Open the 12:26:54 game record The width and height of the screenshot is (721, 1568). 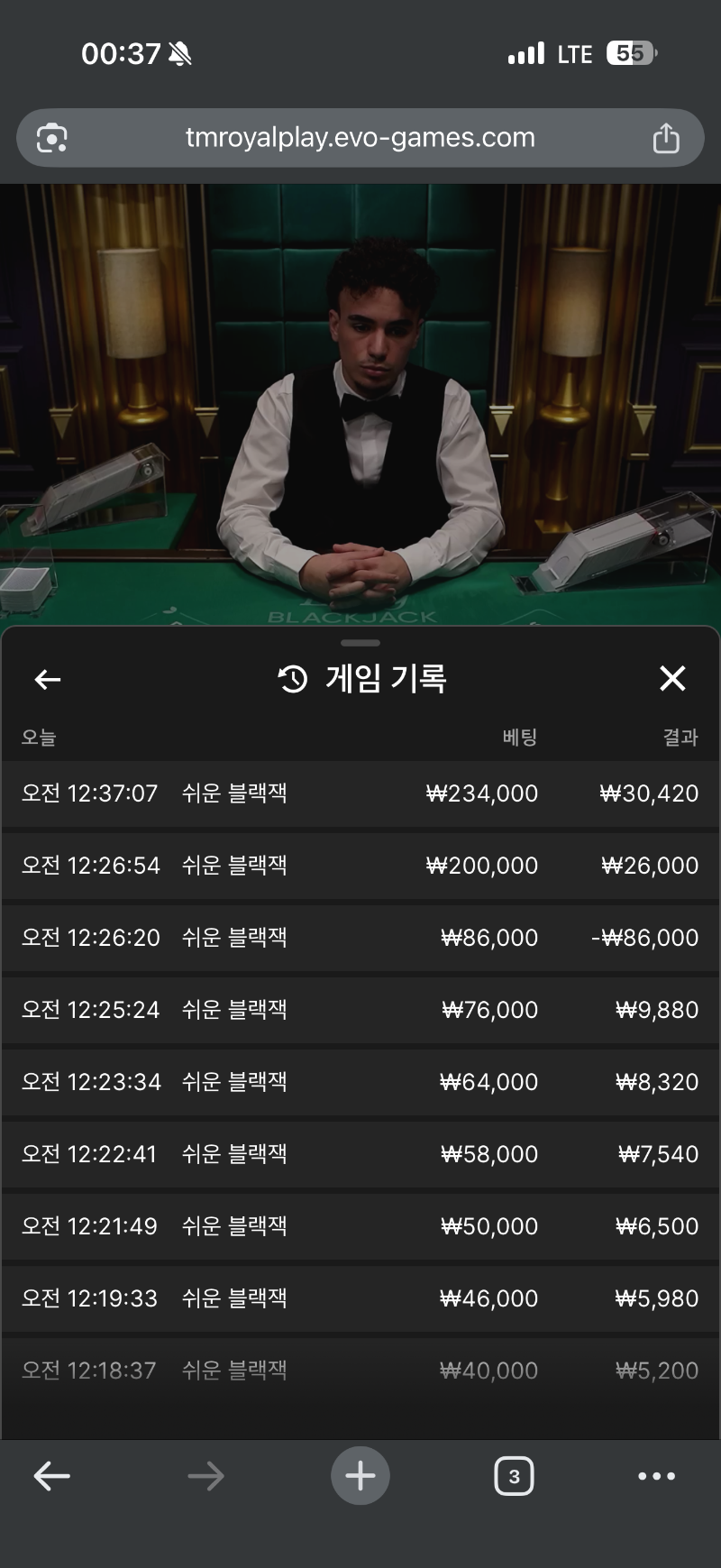tap(360, 866)
